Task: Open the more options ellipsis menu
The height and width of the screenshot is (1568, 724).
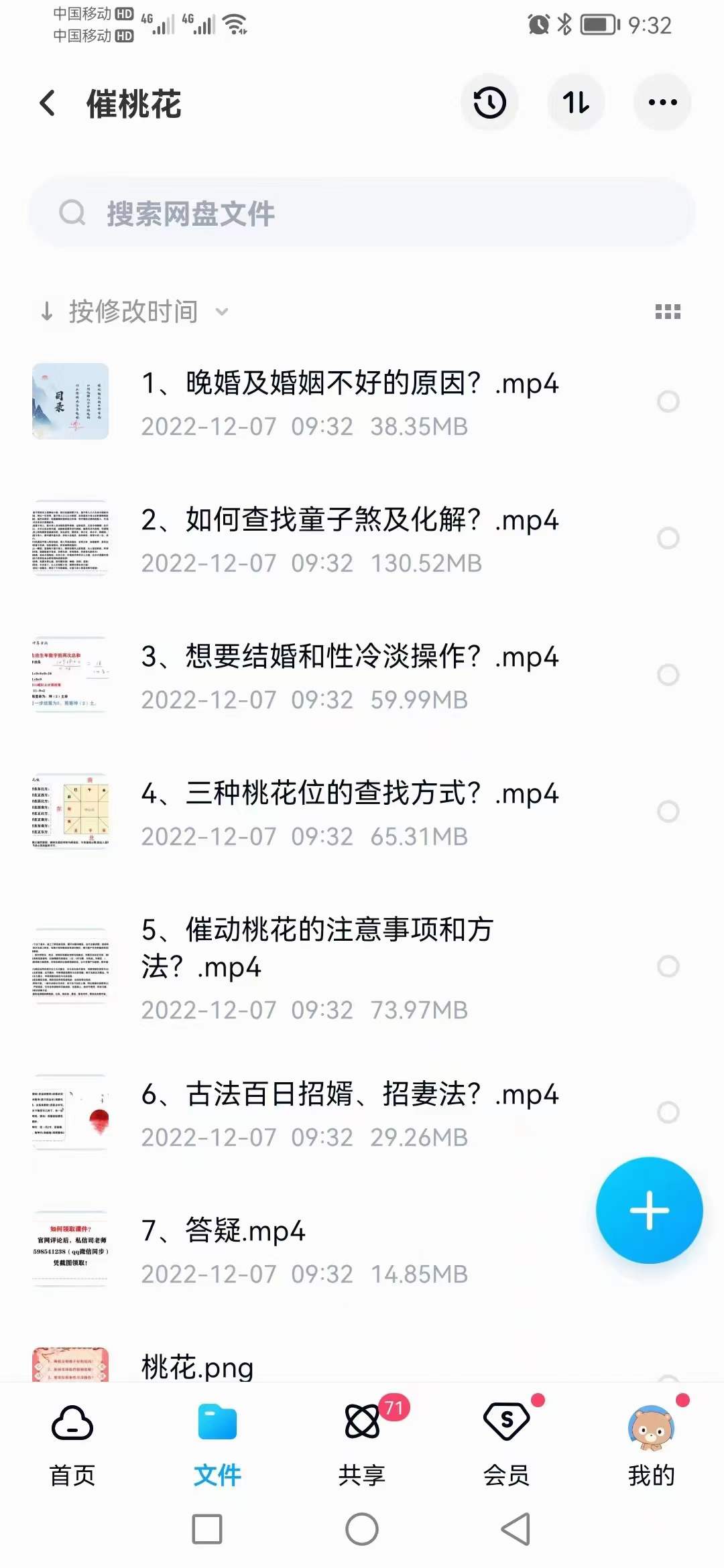Action: coord(661,102)
